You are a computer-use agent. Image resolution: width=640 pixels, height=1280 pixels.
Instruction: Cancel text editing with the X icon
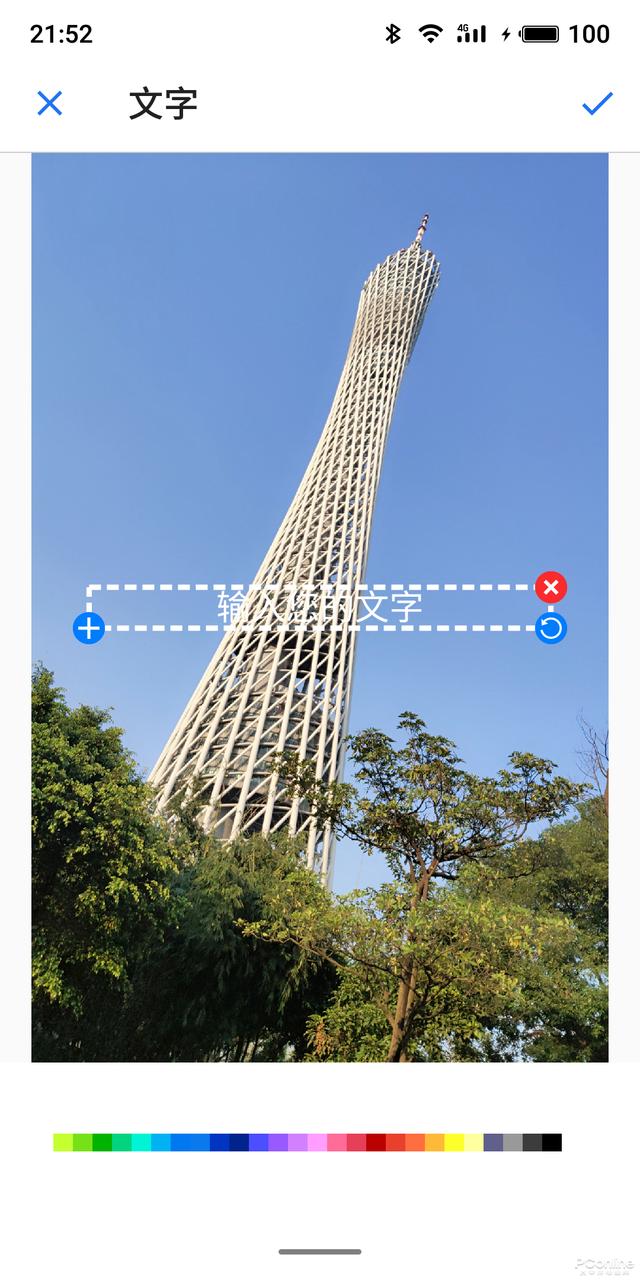[x=49, y=103]
